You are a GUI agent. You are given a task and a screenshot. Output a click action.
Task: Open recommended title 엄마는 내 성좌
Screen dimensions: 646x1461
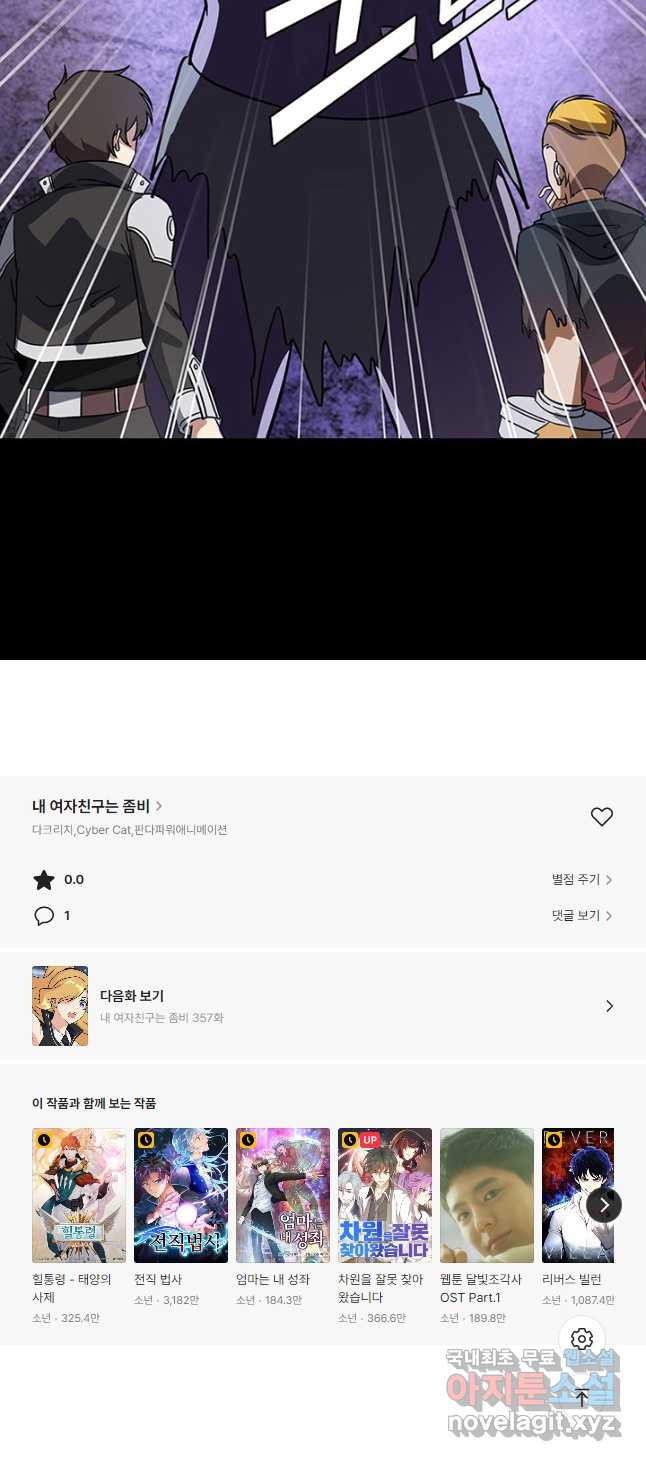point(283,1196)
